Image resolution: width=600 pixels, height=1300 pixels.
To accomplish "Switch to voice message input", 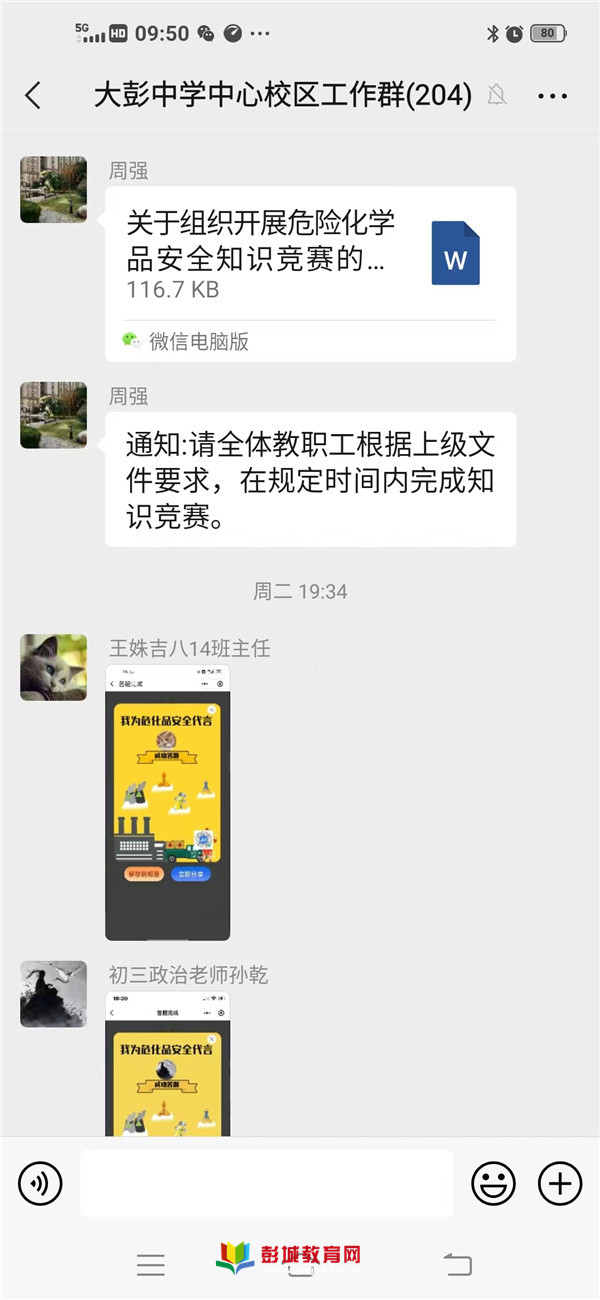I will (x=40, y=1184).
